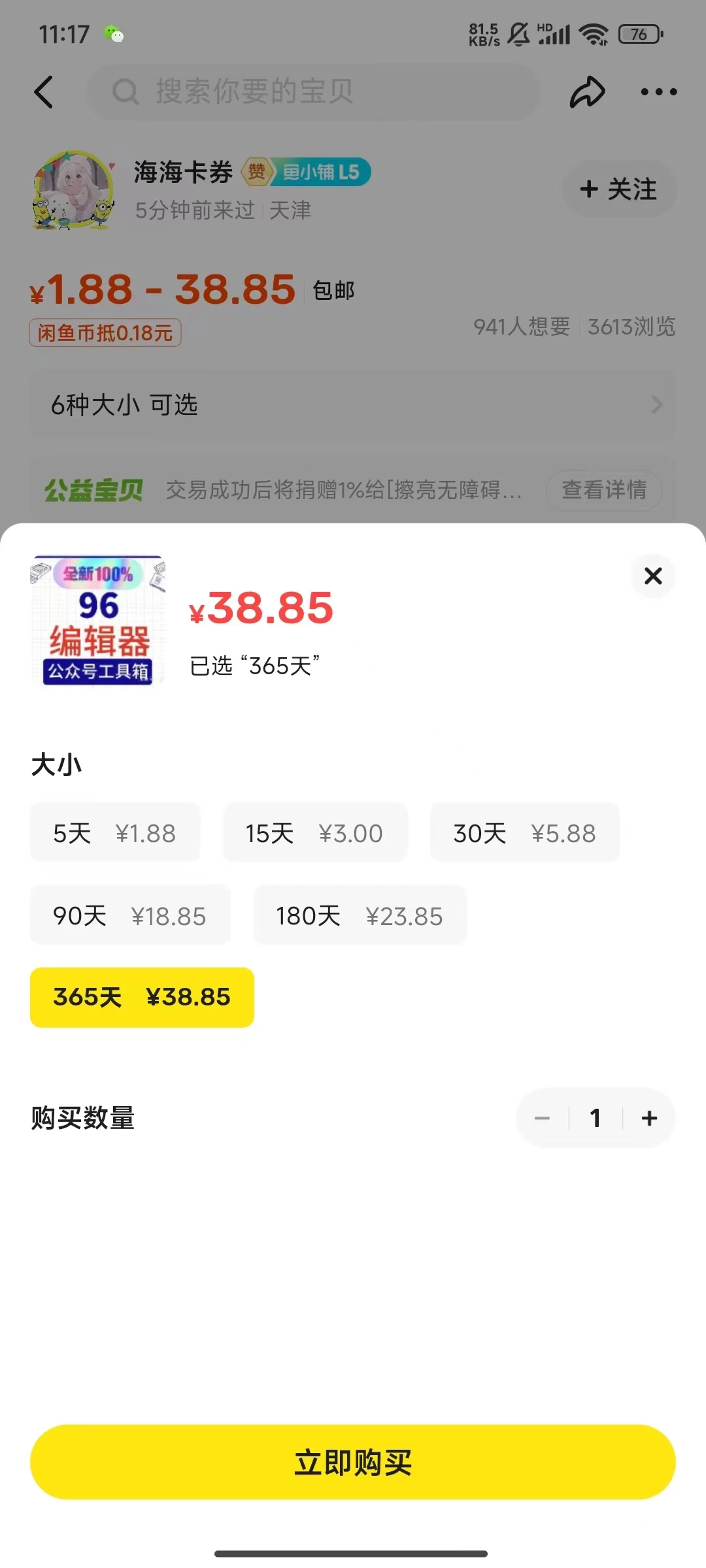Select the 30天 ¥5.88 option
This screenshot has height=1568, width=706.
[524, 832]
